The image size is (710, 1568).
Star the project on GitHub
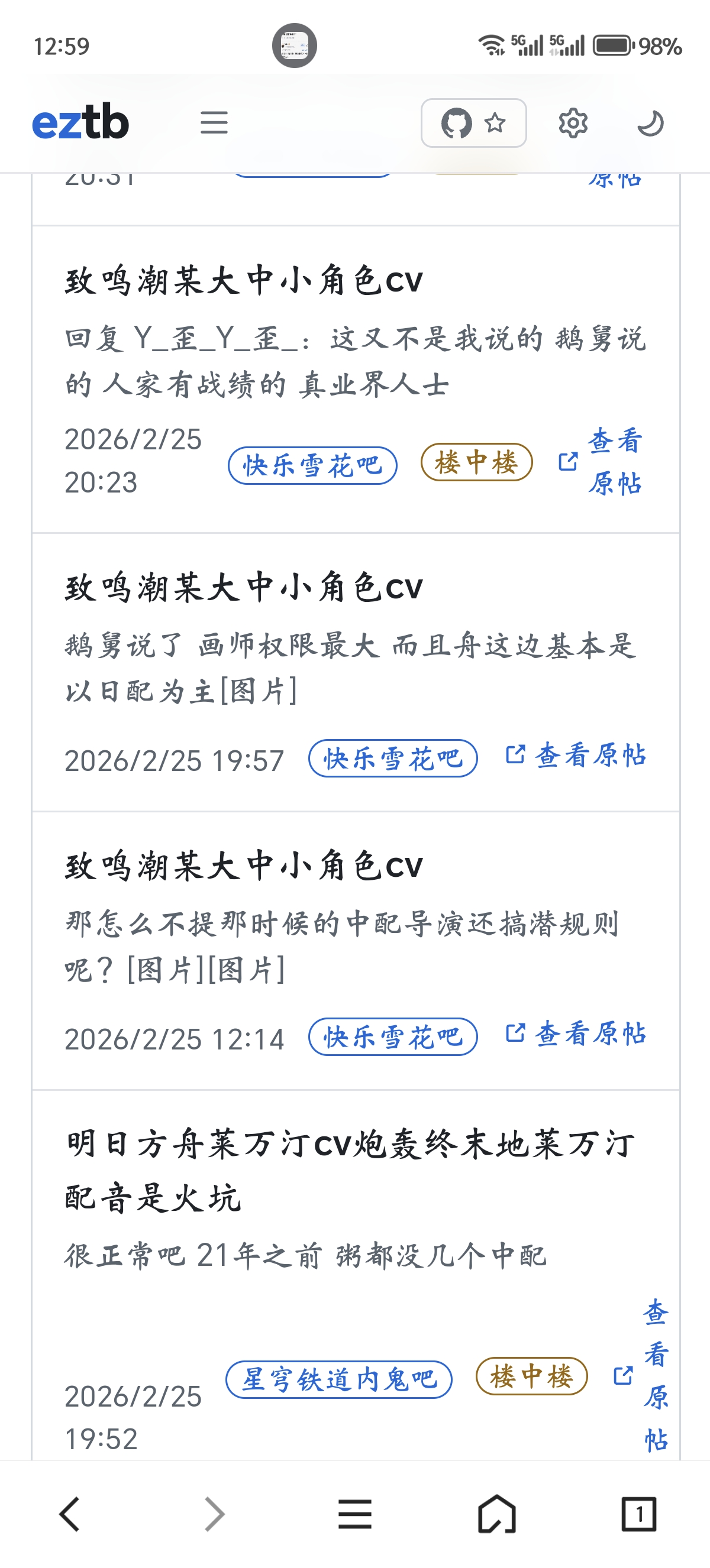[x=474, y=123]
